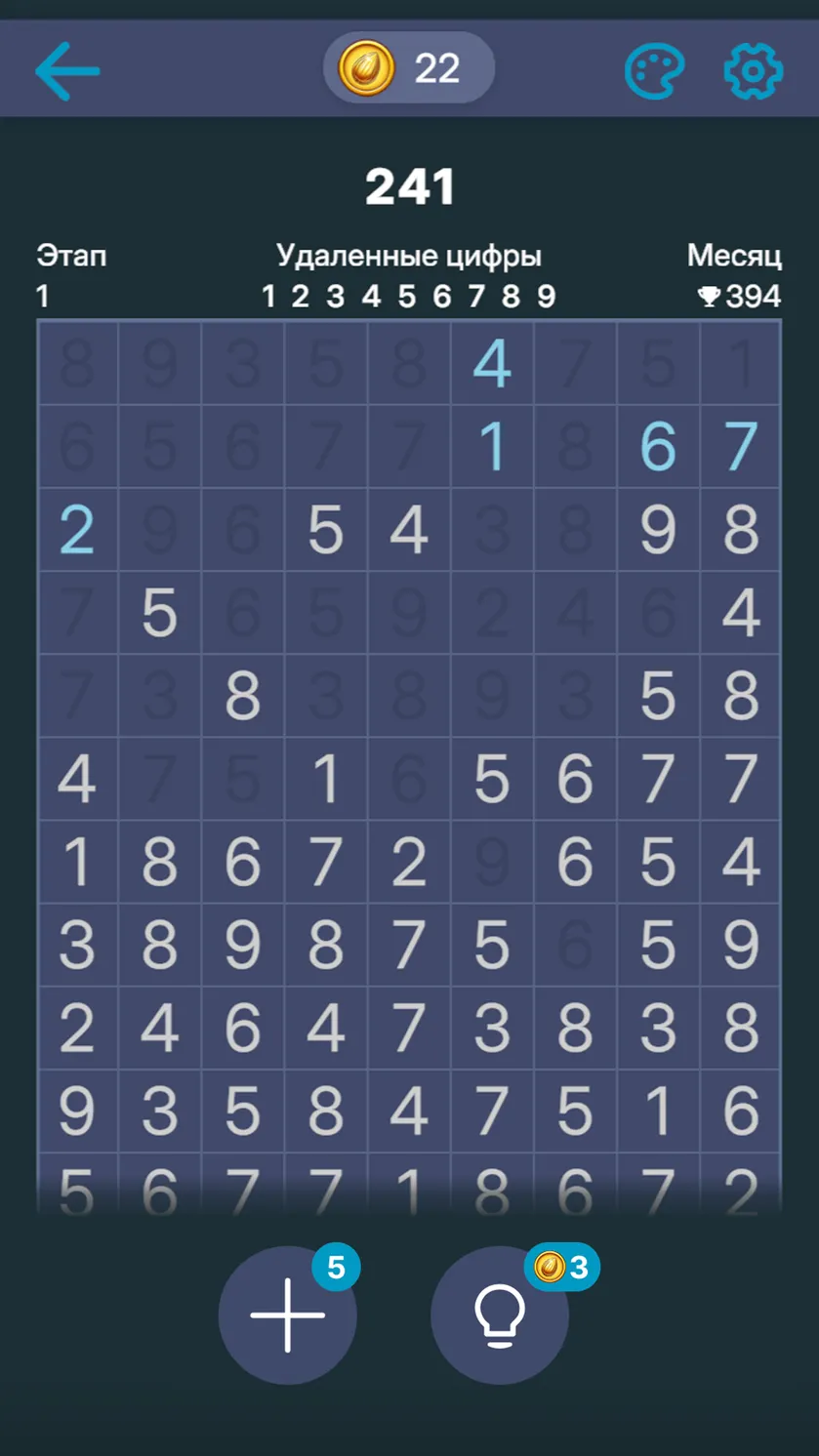Open the settings gear
The height and width of the screenshot is (1456, 819).
(x=753, y=71)
